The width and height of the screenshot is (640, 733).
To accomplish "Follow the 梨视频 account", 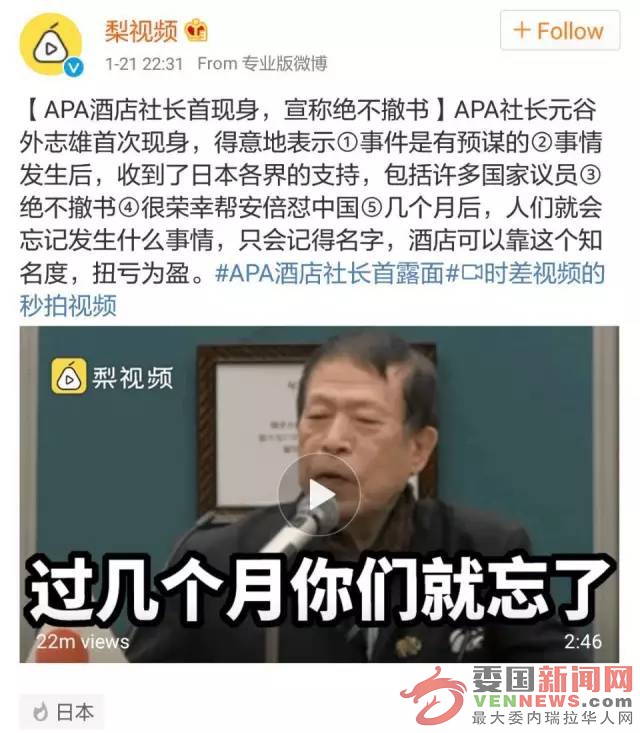I will pos(559,30).
